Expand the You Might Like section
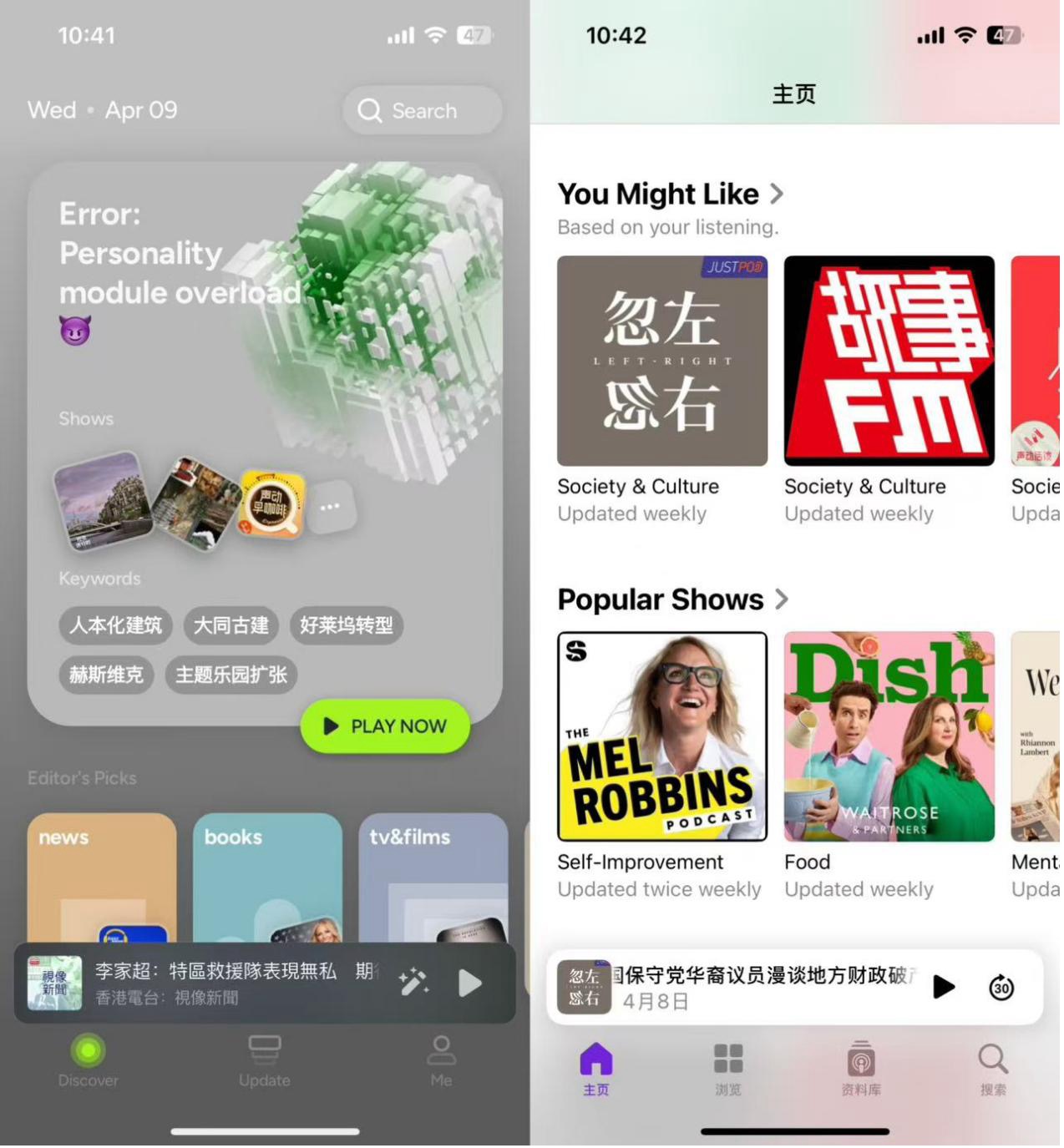This screenshot has height=1148, width=1064. 777,194
